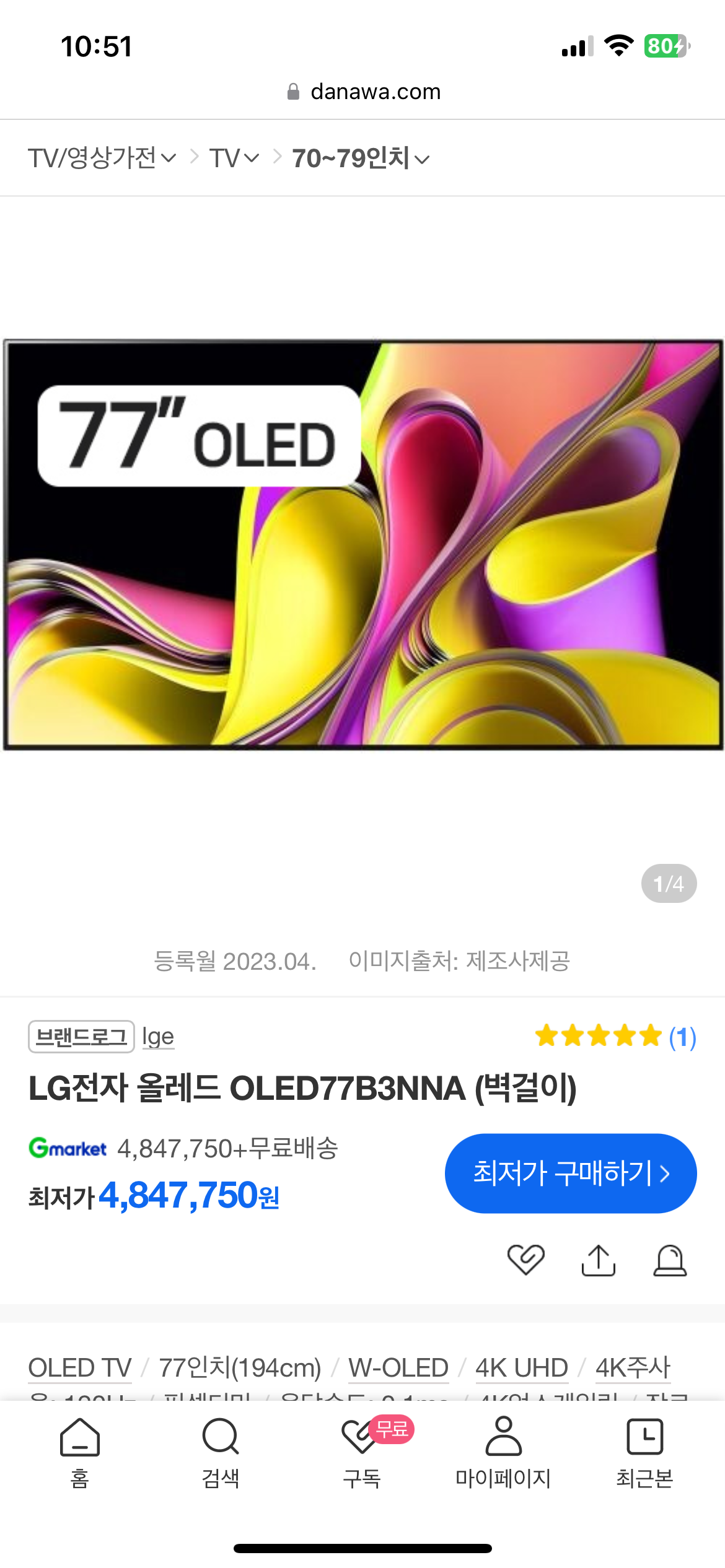Tap the danawa.com address bar
This screenshot has width=725, height=1568.
click(363, 92)
